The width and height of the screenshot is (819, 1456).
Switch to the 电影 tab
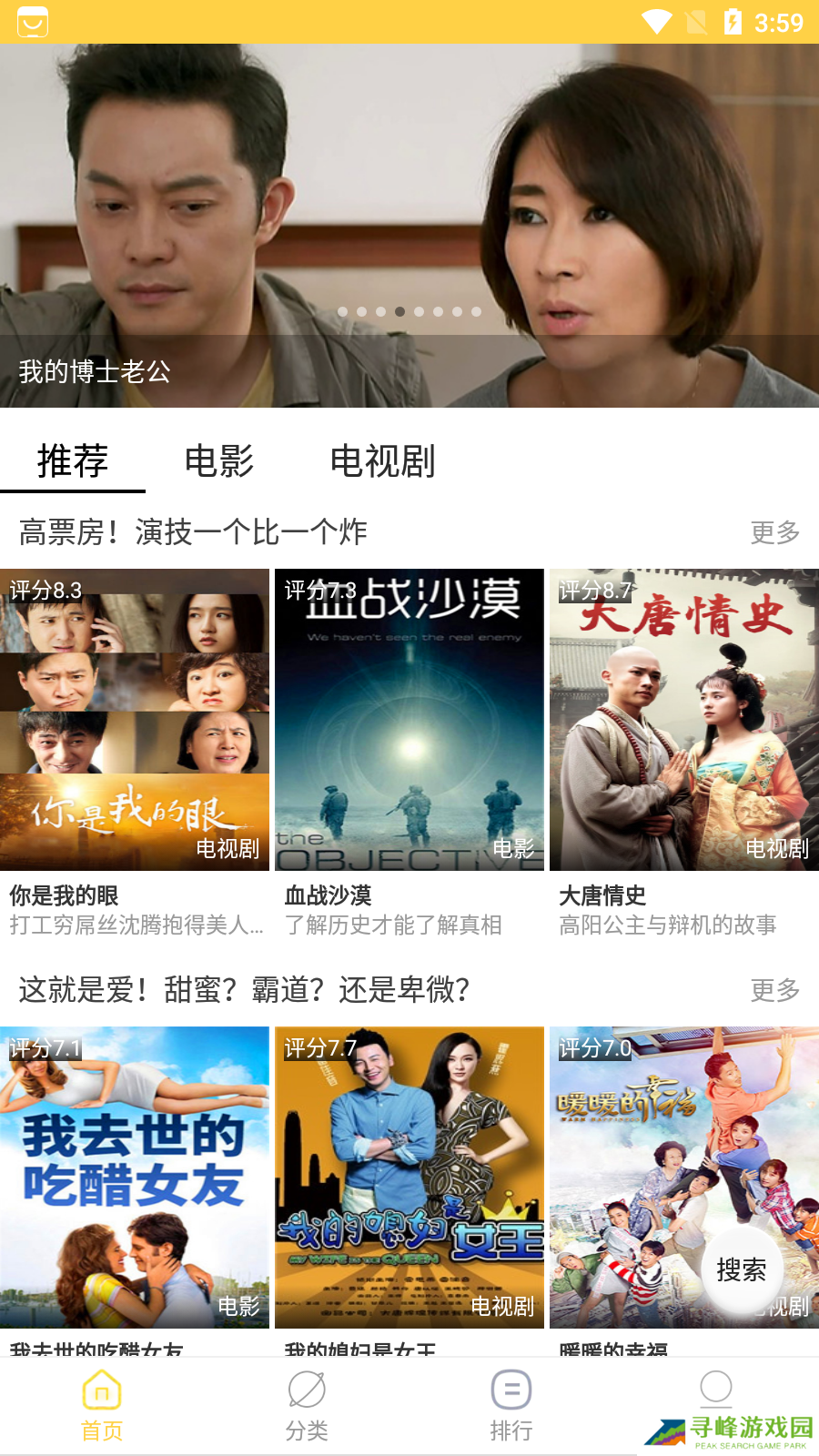click(218, 461)
